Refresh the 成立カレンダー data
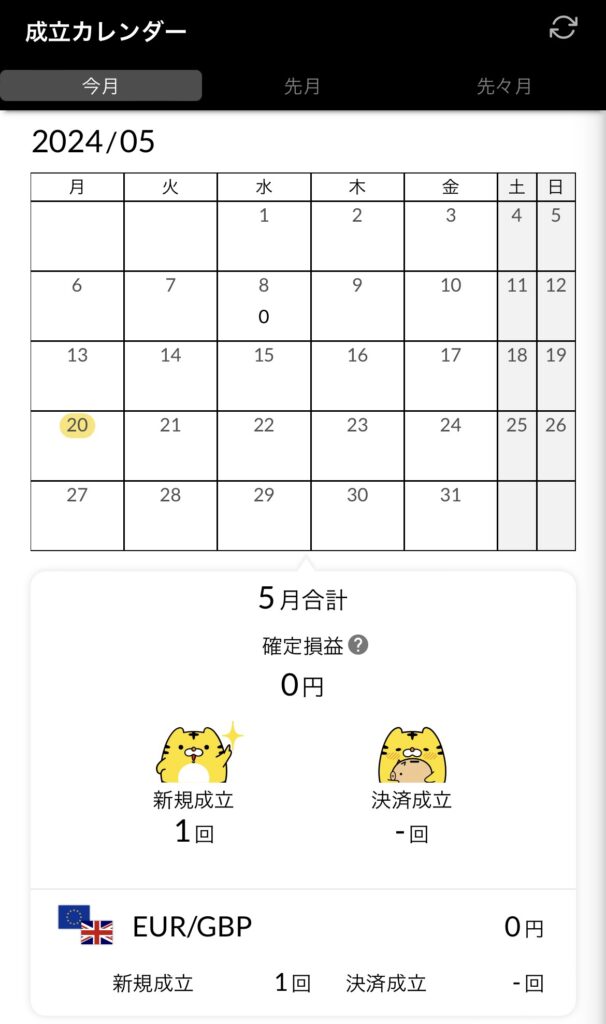The height and width of the screenshot is (1024, 606). click(x=563, y=28)
